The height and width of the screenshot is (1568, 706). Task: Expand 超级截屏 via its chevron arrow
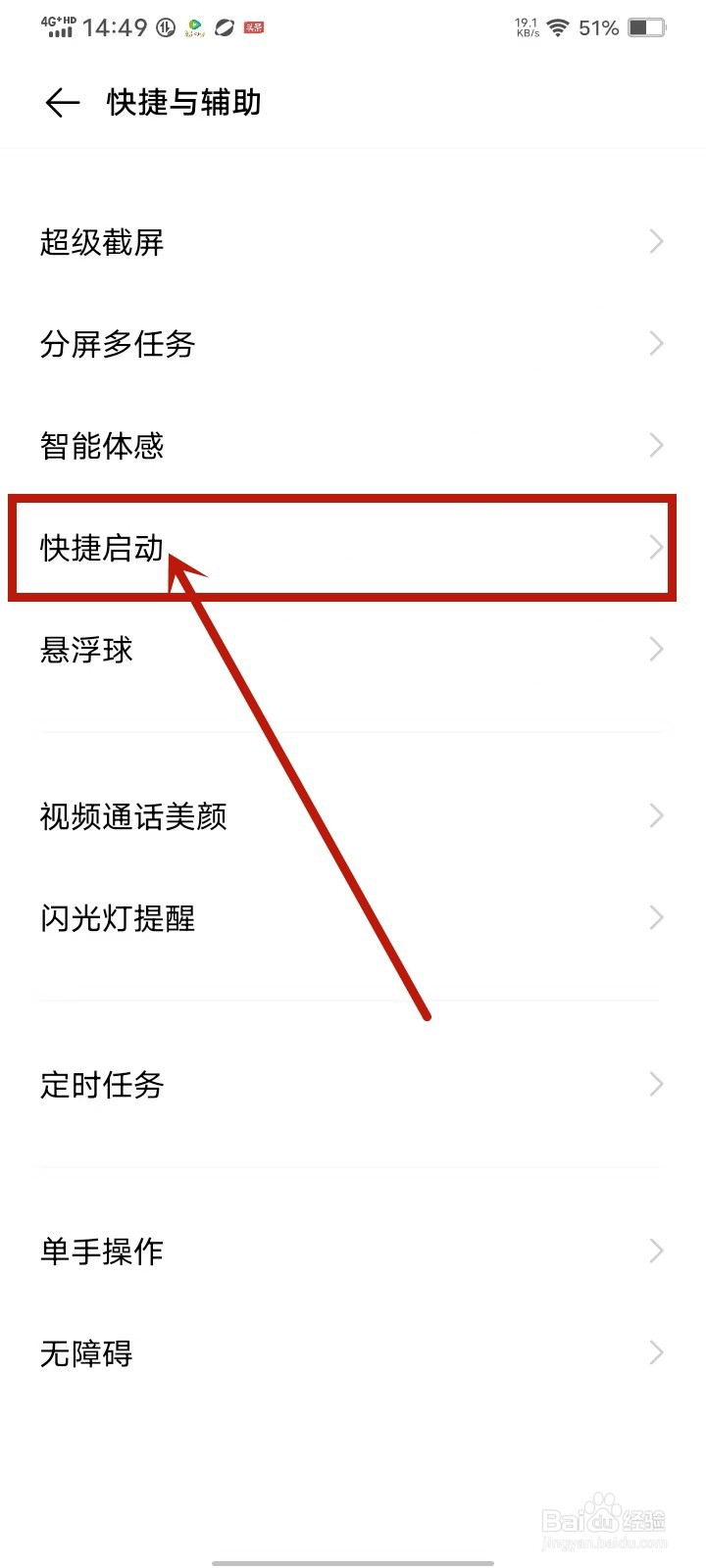pyautogui.click(x=655, y=242)
